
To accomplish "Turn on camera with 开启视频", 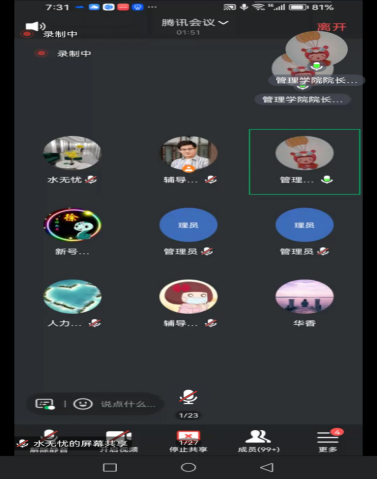I will coord(119,441).
